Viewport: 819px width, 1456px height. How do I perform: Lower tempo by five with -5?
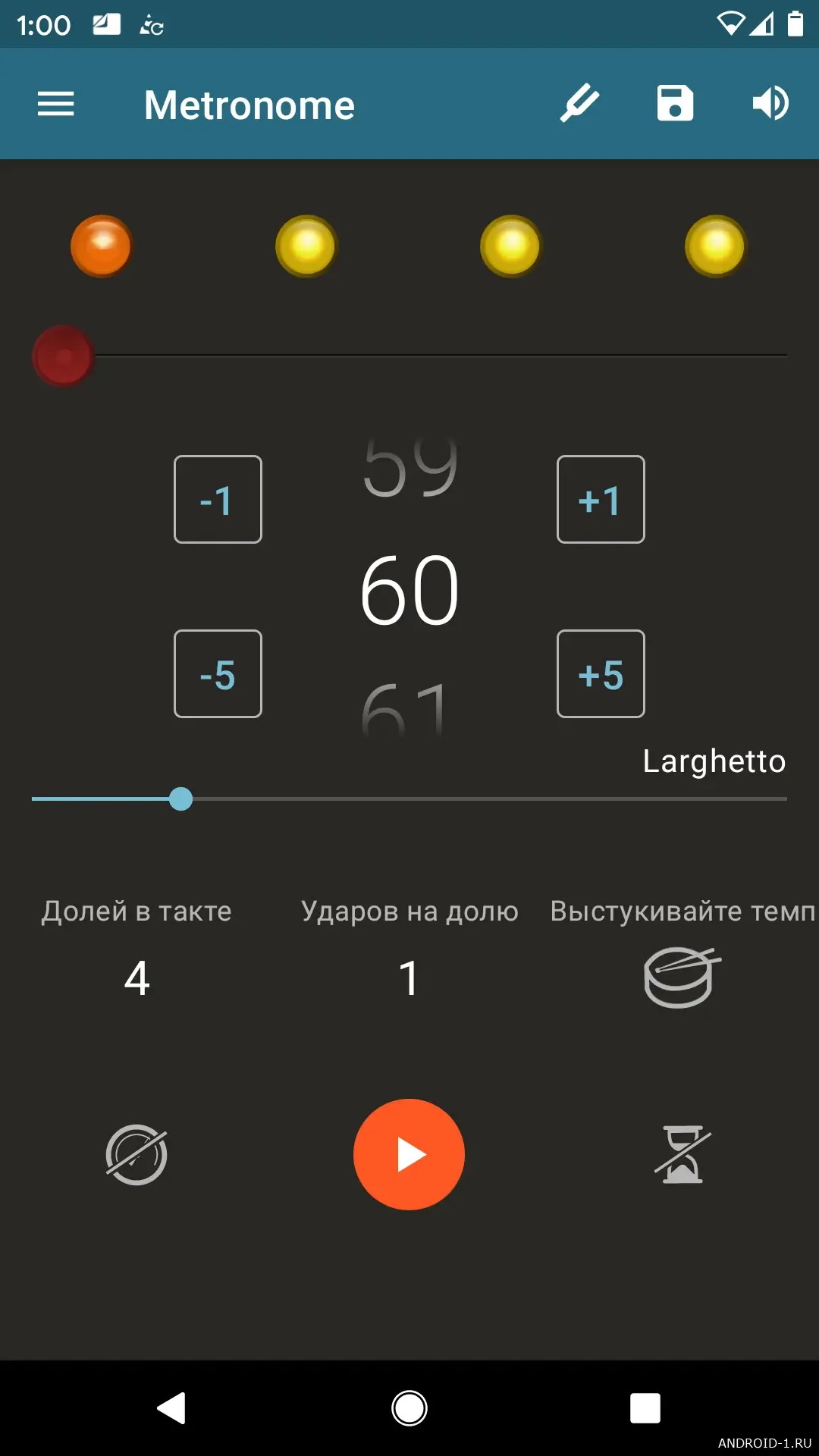pos(218,673)
